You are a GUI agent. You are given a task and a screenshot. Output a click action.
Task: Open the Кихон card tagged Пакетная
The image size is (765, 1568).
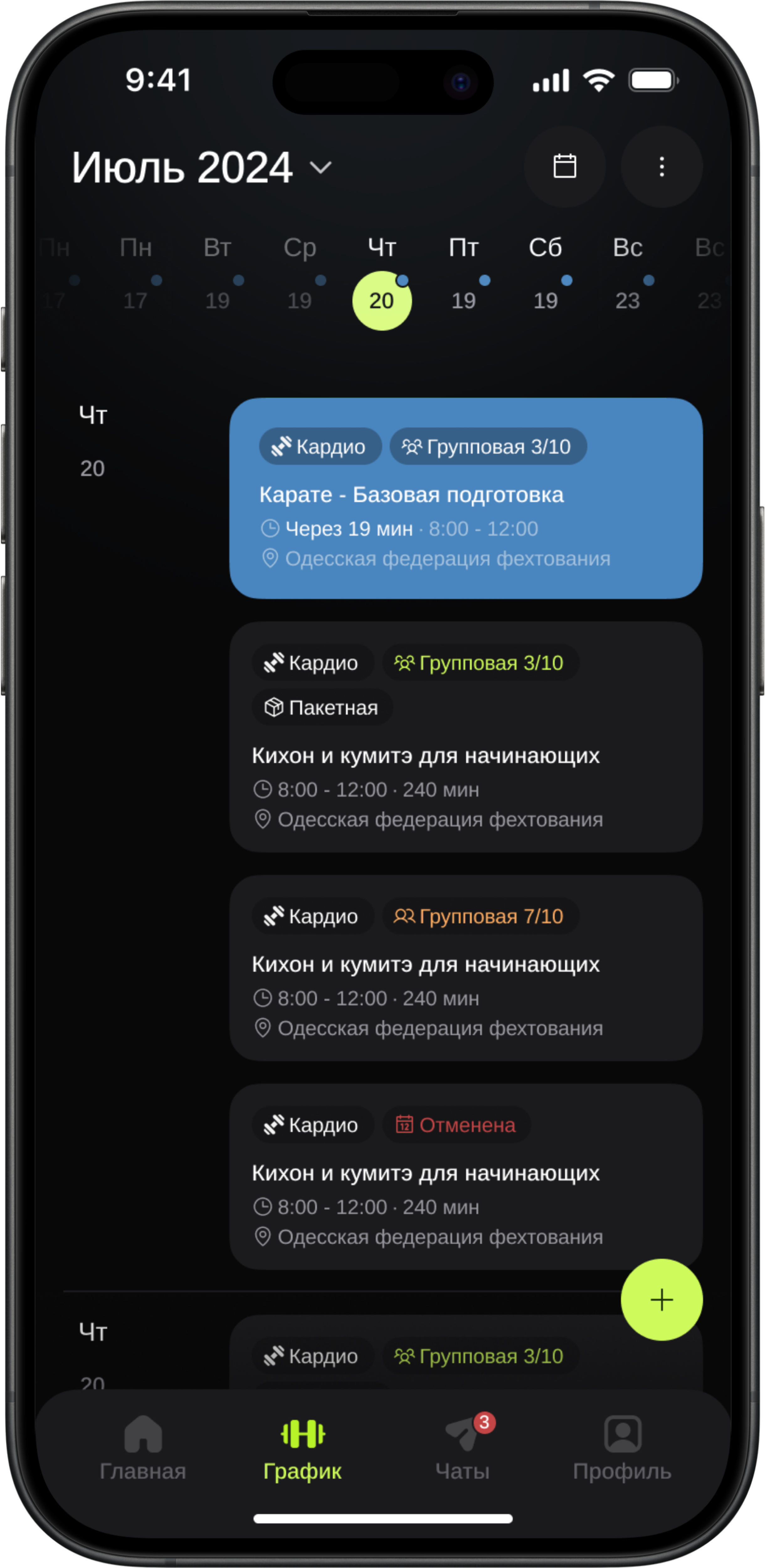coord(466,737)
